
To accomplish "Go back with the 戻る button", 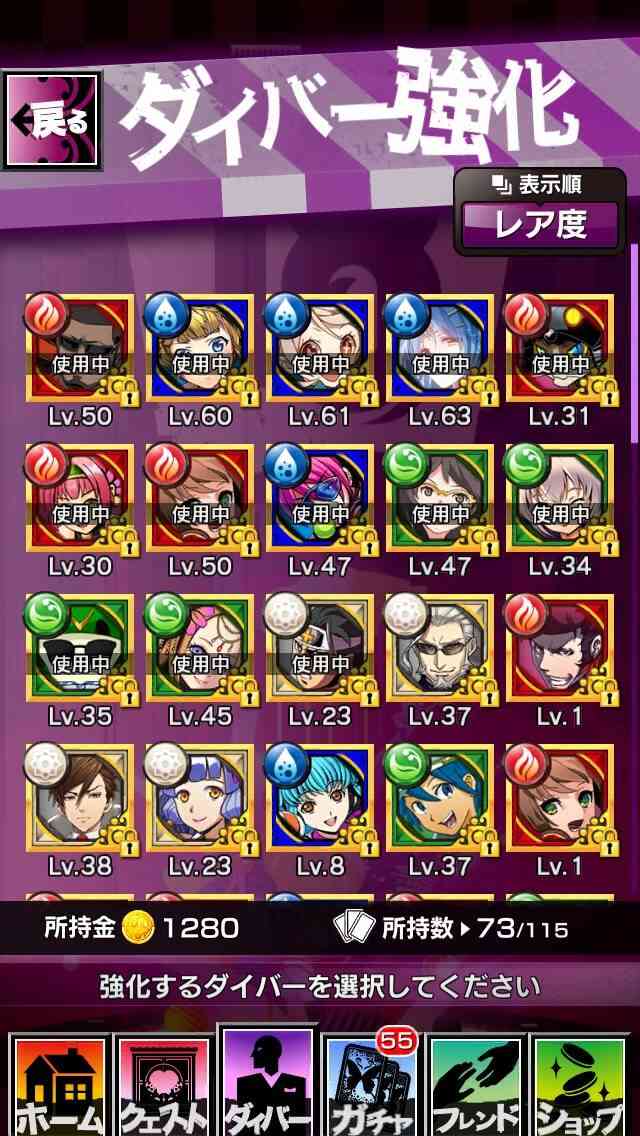I will (x=51, y=120).
